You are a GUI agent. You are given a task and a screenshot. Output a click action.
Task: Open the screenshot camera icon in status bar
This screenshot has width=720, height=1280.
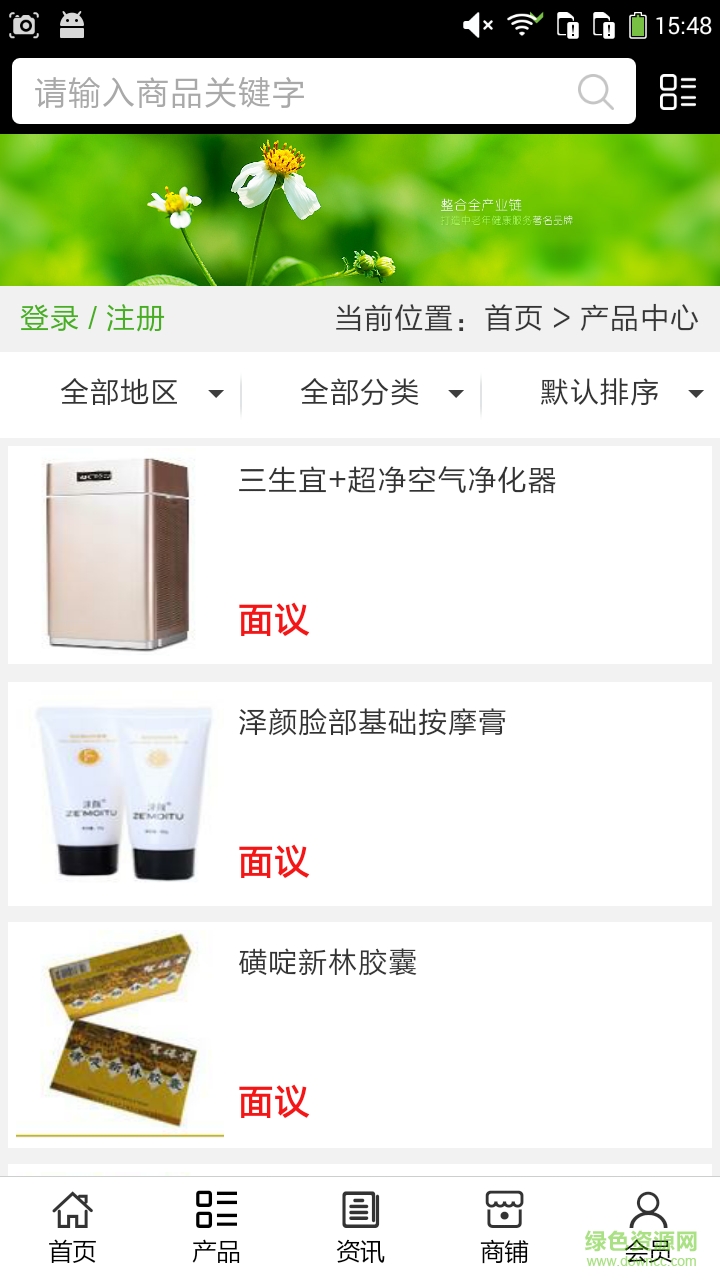[25, 20]
